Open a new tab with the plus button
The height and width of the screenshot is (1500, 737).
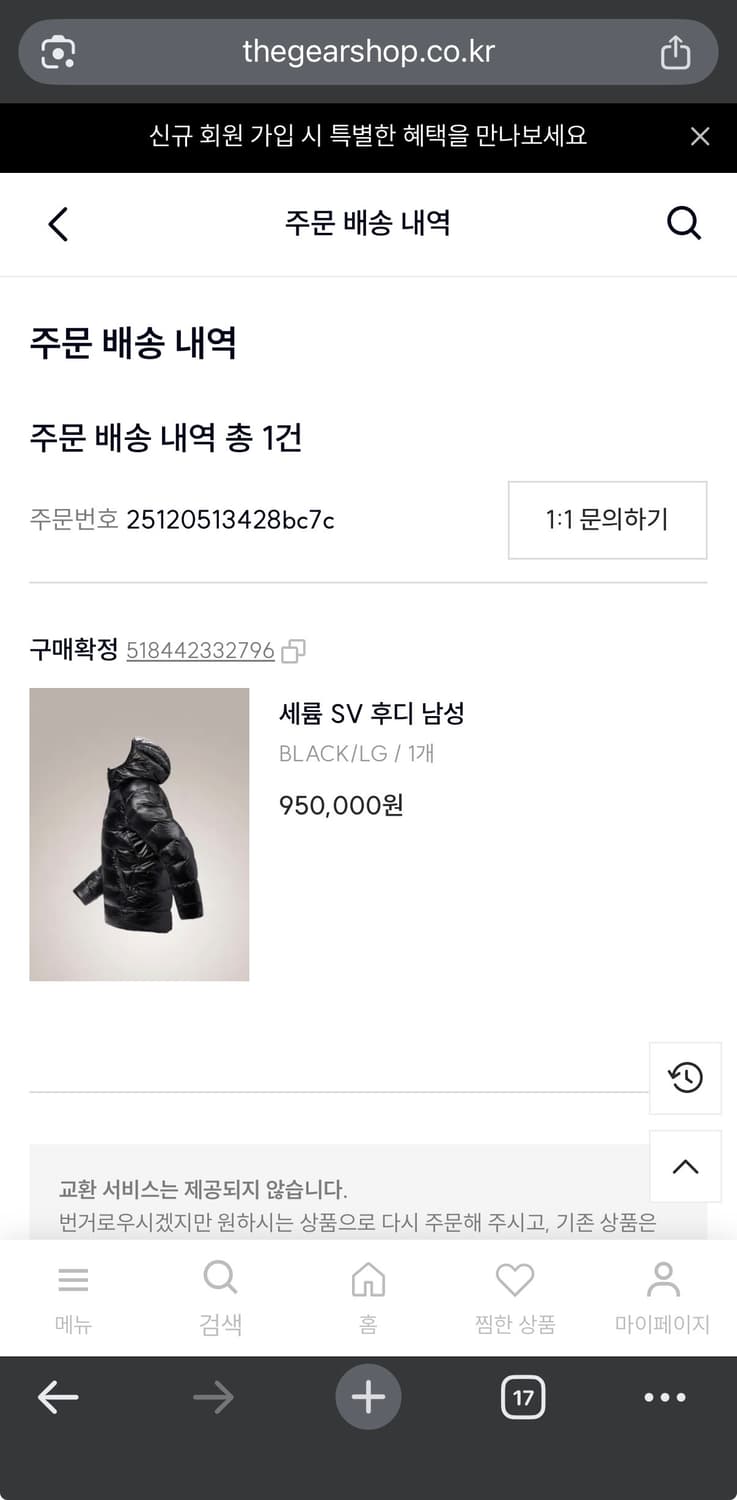pos(368,1397)
